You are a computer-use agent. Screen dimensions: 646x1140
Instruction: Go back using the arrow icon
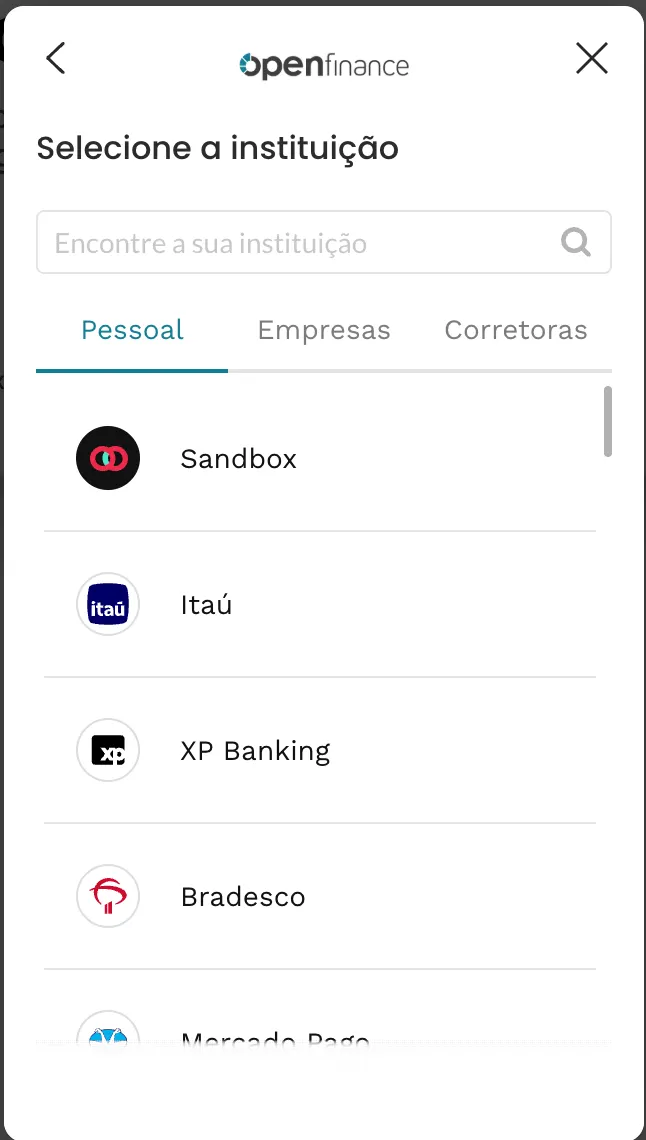[56, 59]
